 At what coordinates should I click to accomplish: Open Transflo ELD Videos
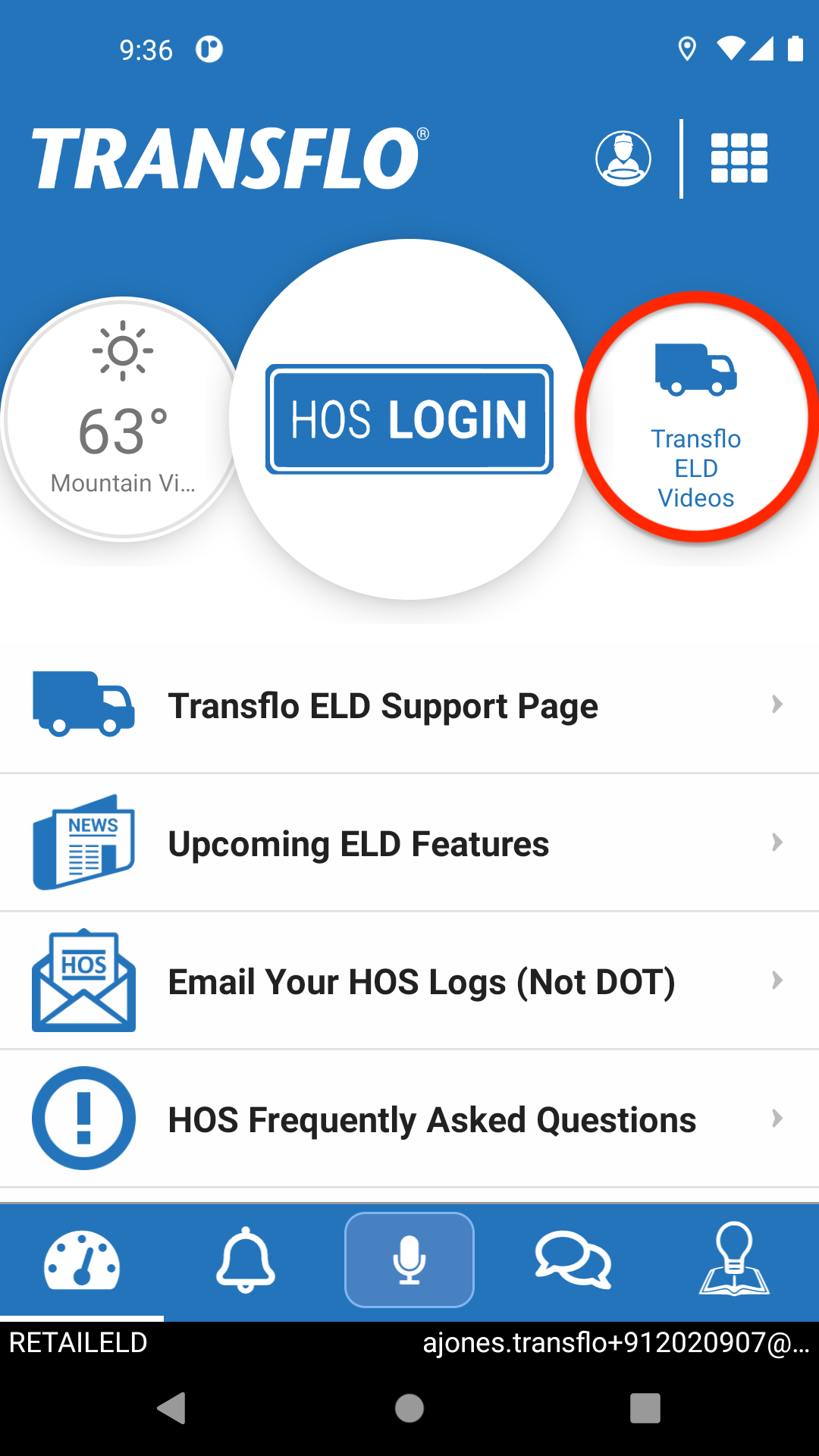(x=696, y=418)
